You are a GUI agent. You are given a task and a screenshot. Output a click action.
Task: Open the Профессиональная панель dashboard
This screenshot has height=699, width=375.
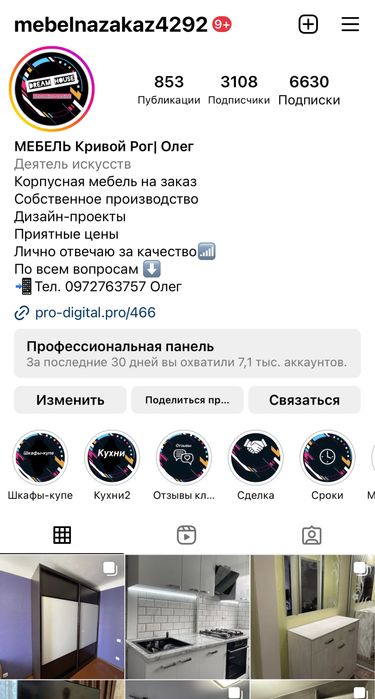pos(187,354)
